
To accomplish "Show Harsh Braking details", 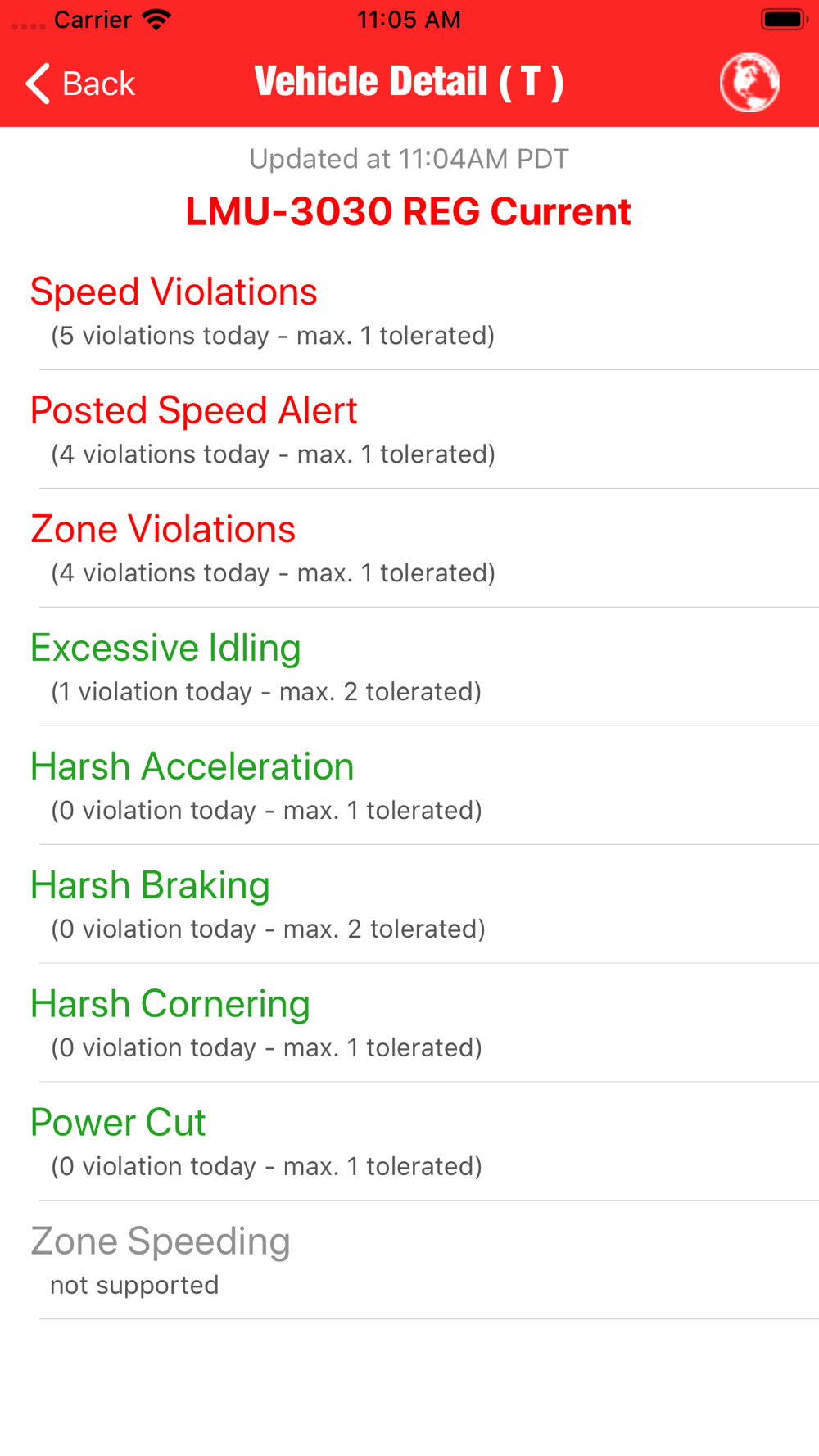I will pos(409,905).
